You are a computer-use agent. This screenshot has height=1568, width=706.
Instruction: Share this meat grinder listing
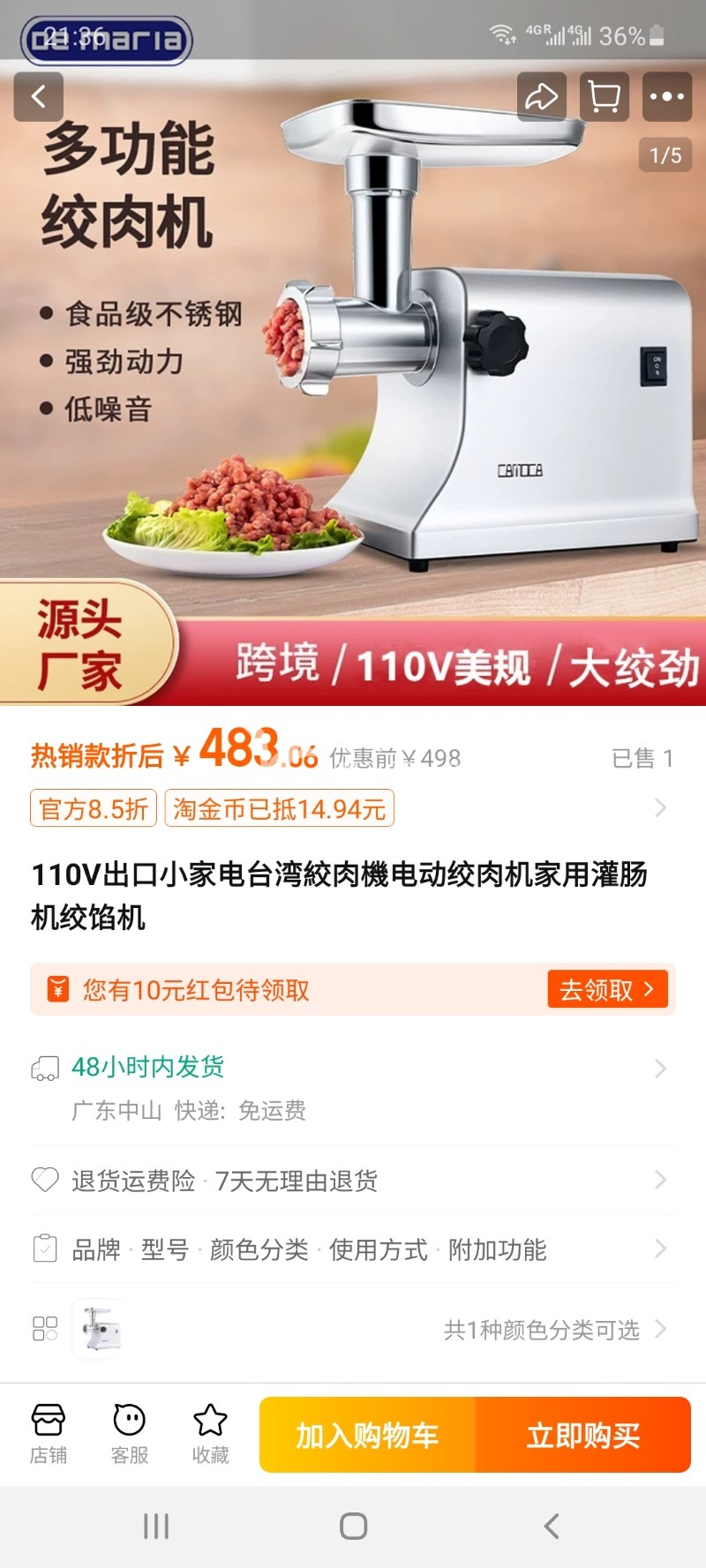pyautogui.click(x=541, y=97)
